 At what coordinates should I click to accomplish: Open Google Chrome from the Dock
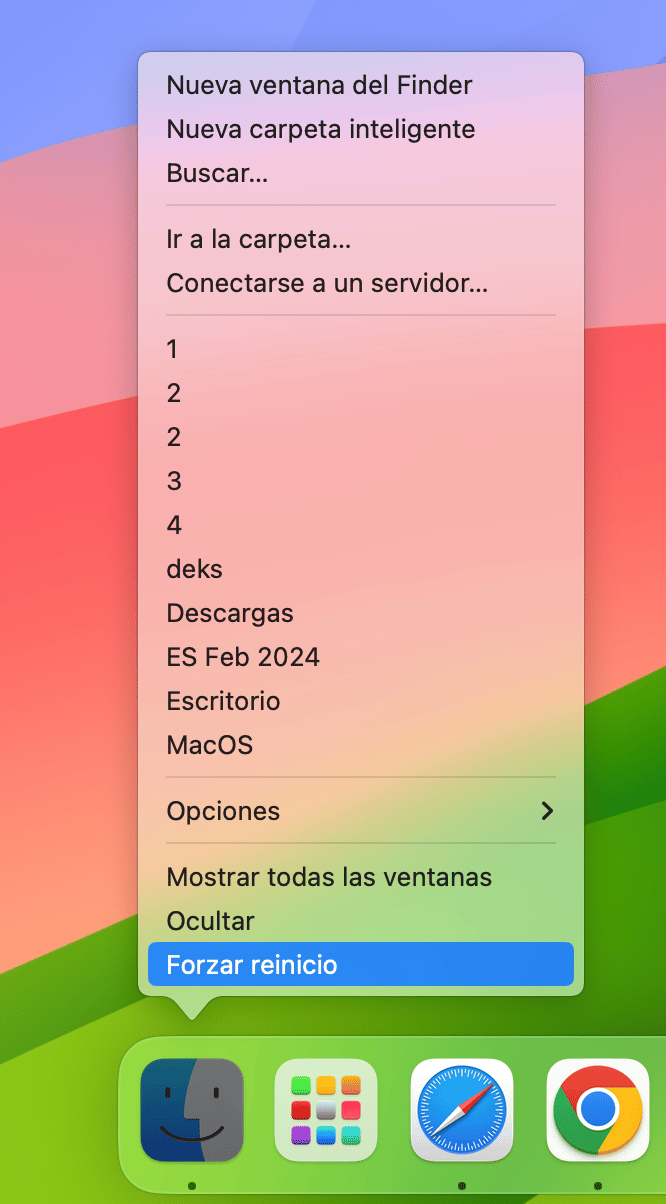[x=597, y=1110]
